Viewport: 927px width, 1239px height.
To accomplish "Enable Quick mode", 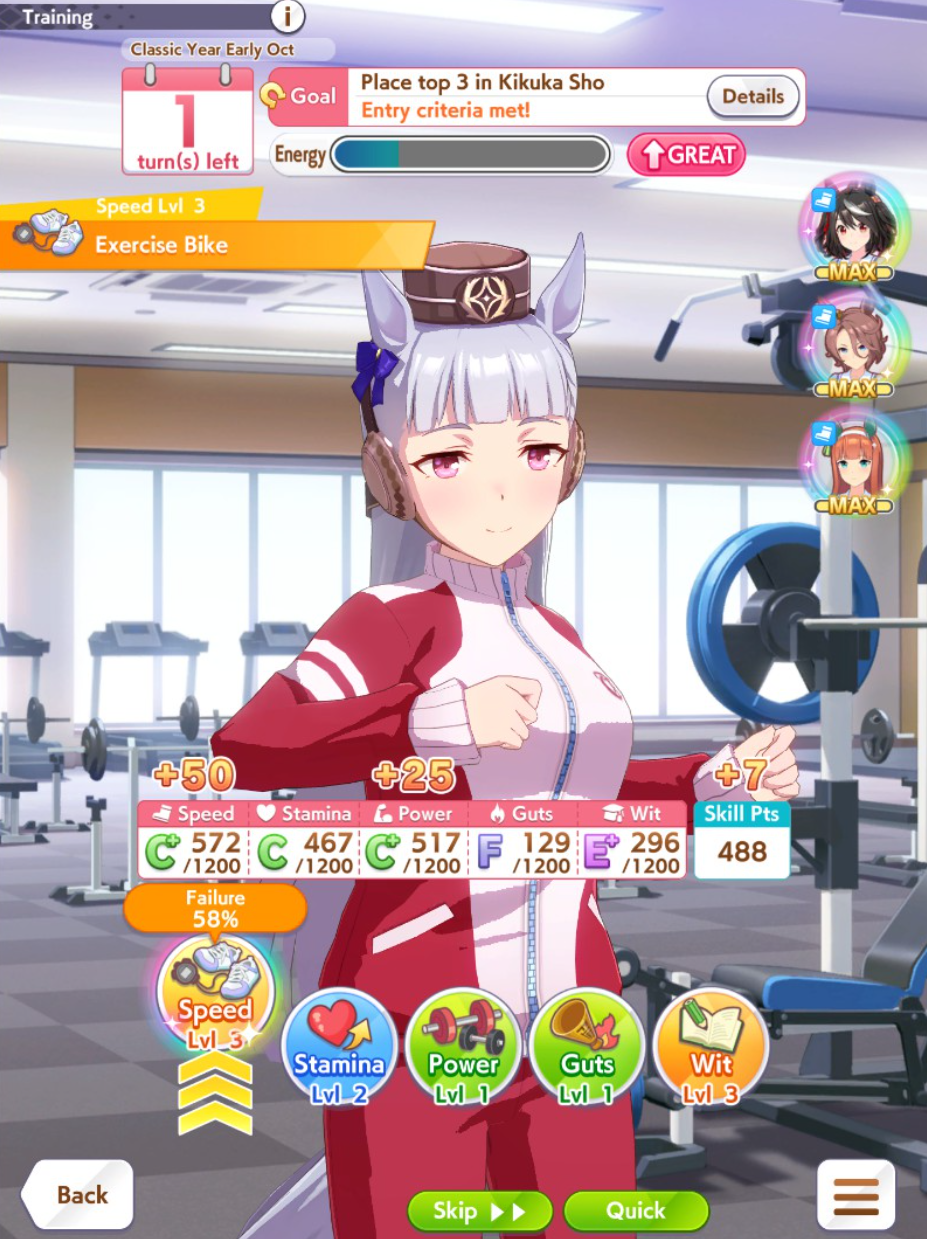I will coord(636,1211).
